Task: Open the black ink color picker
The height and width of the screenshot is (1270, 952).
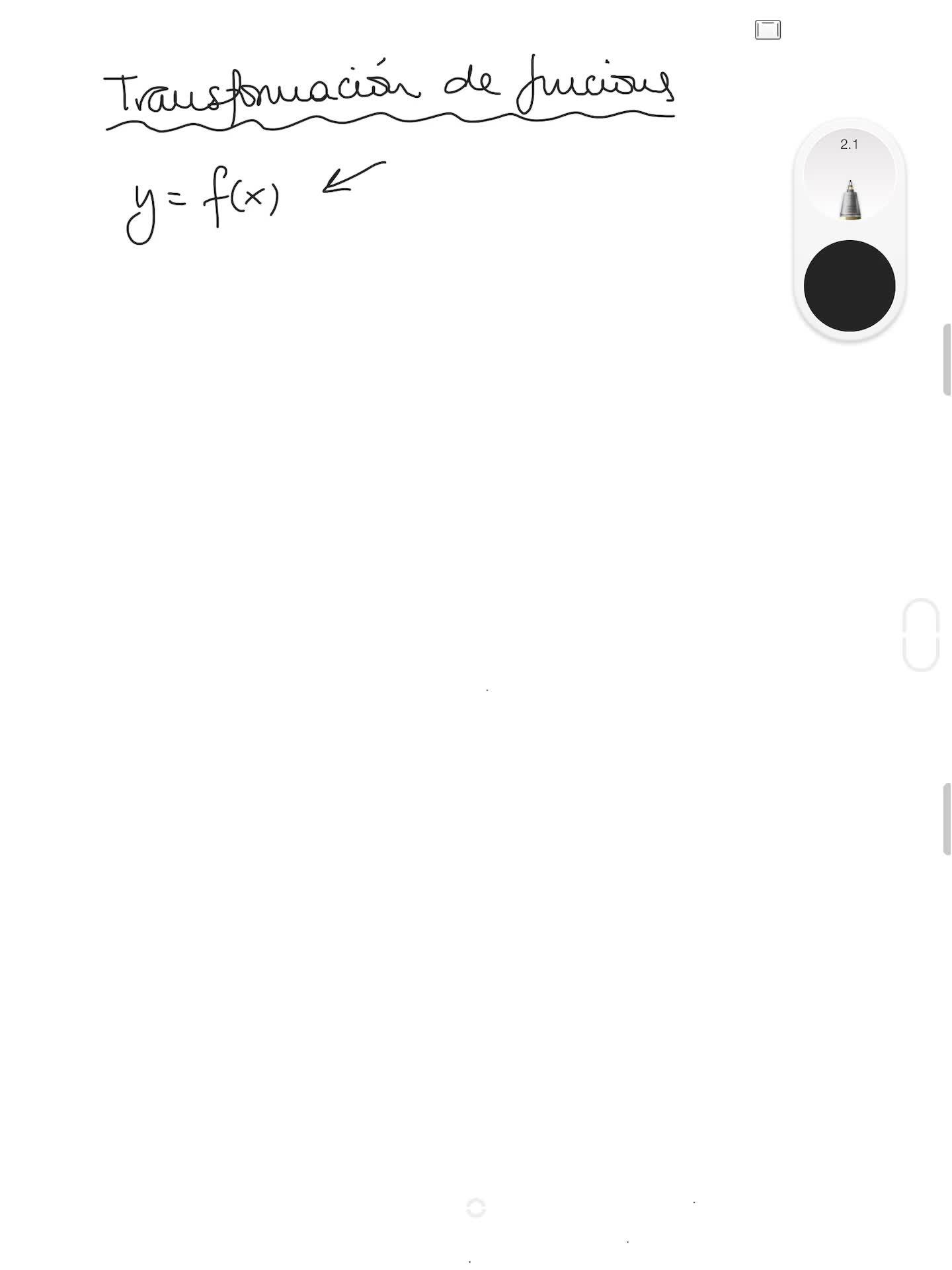Action: (850, 286)
